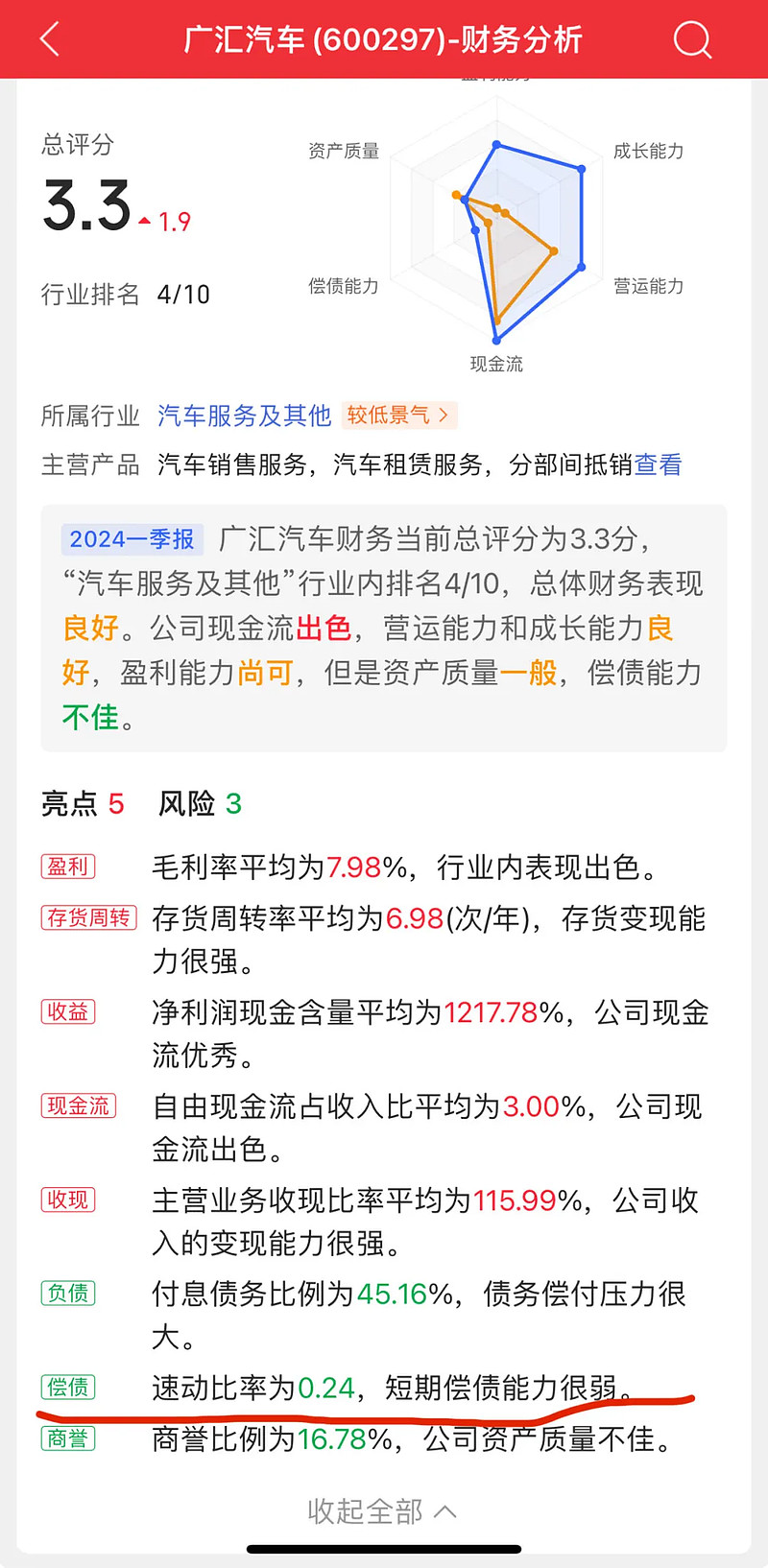Image resolution: width=768 pixels, height=1568 pixels.
Task: Tap the 较低景气 chip
Action: (x=398, y=415)
